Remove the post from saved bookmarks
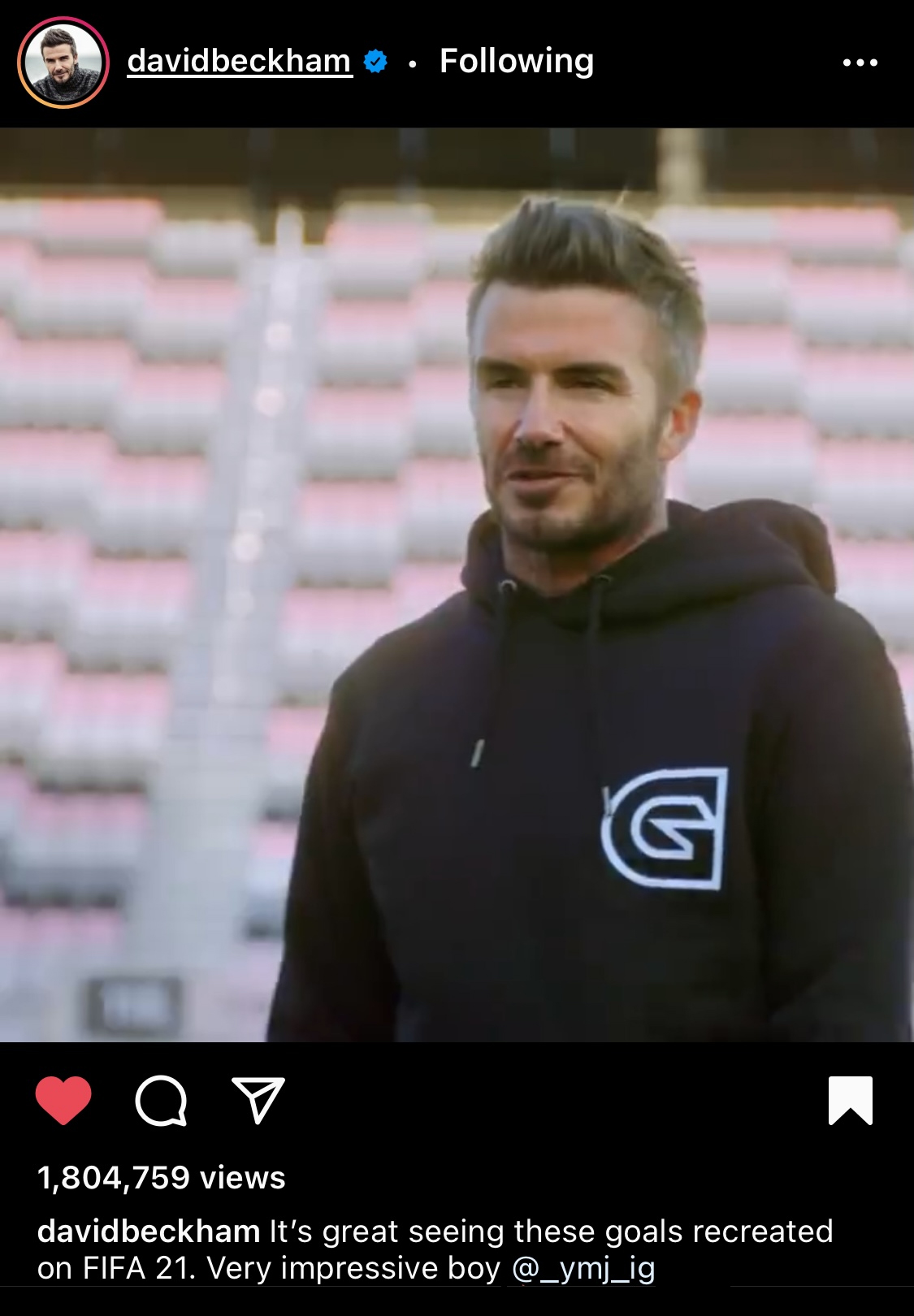 [x=850, y=1100]
